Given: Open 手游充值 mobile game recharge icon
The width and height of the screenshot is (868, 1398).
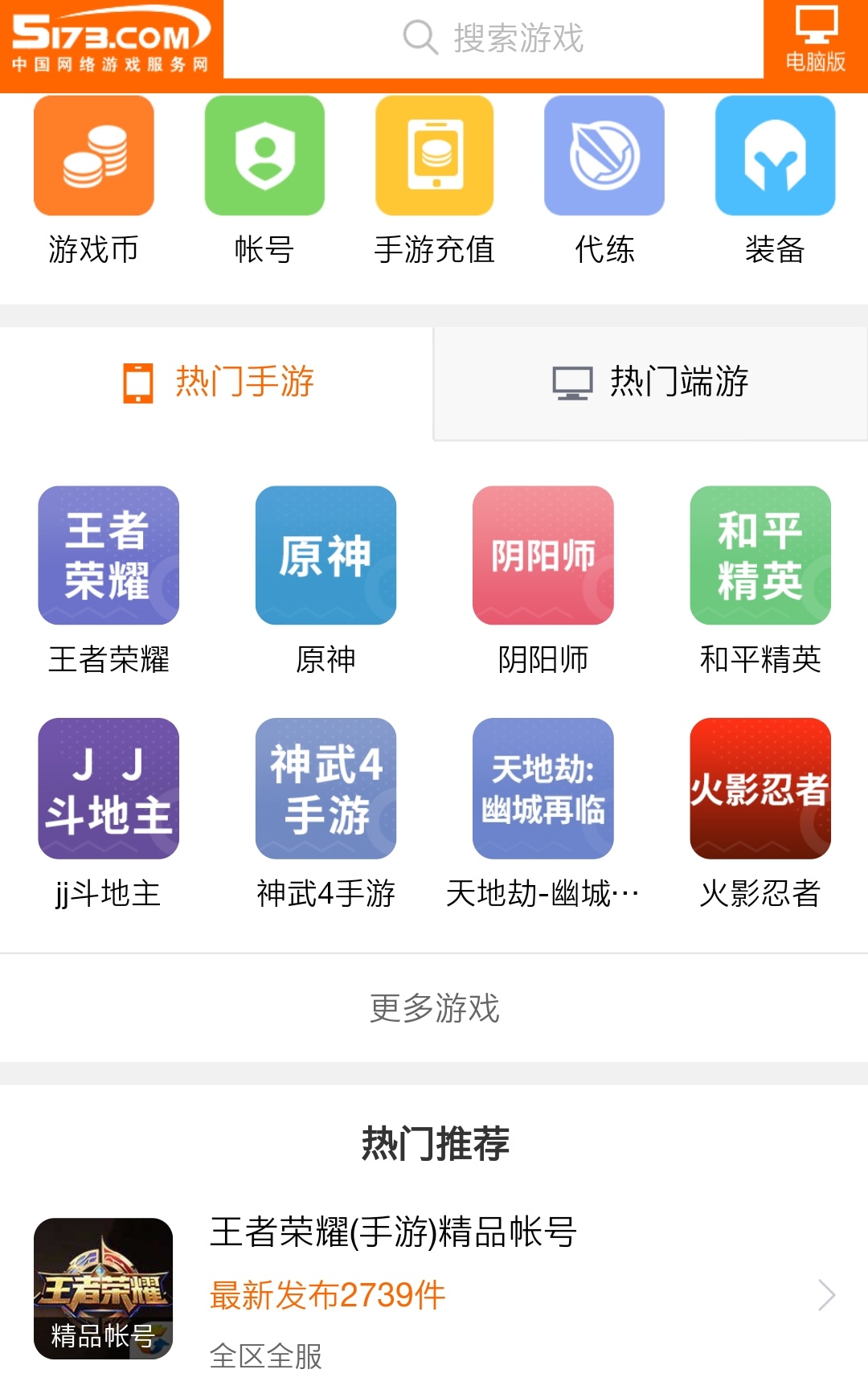Looking at the screenshot, I should pyautogui.click(x=434, y=155).
